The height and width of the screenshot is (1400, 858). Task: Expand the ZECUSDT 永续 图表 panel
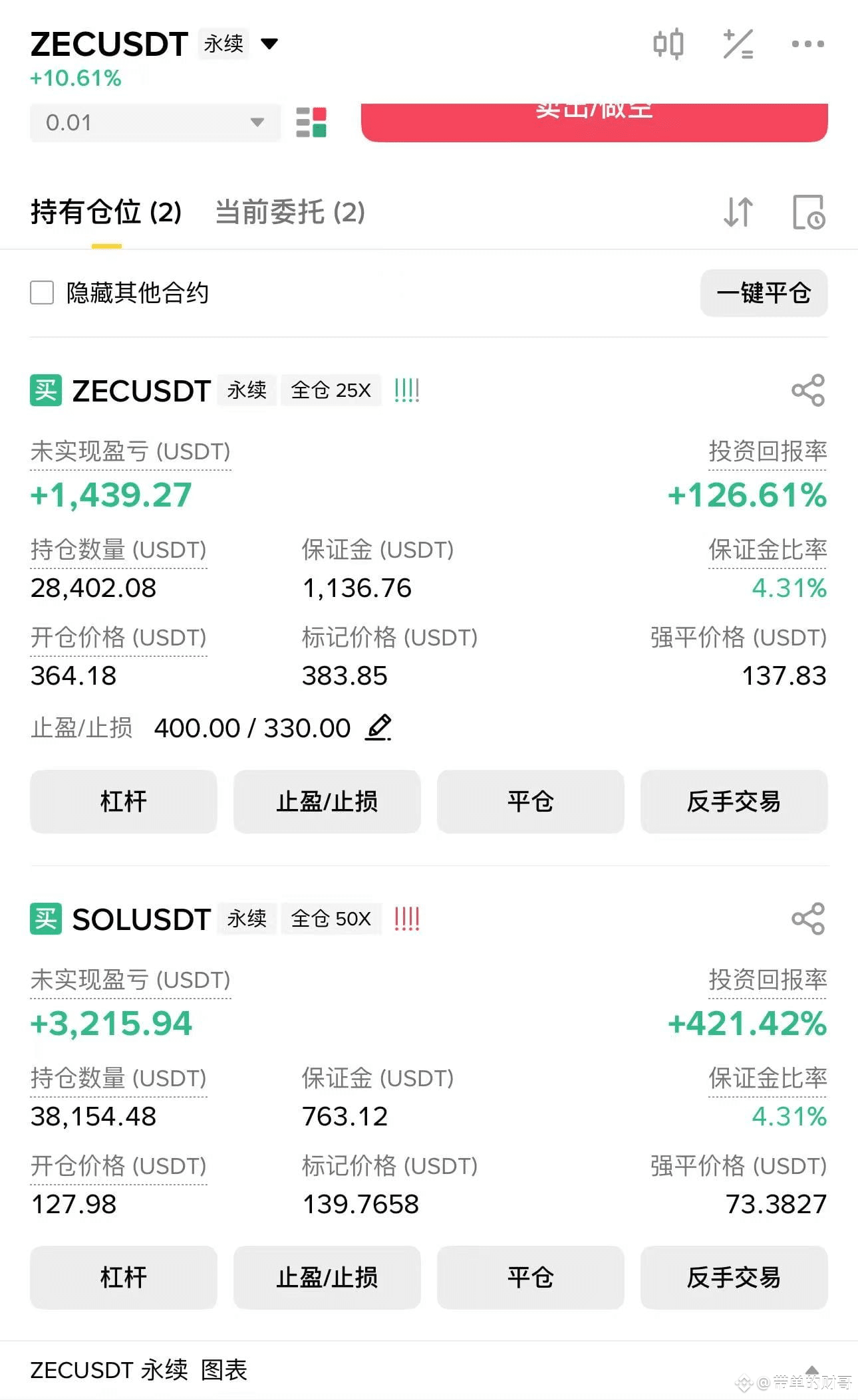[811, 1369]
